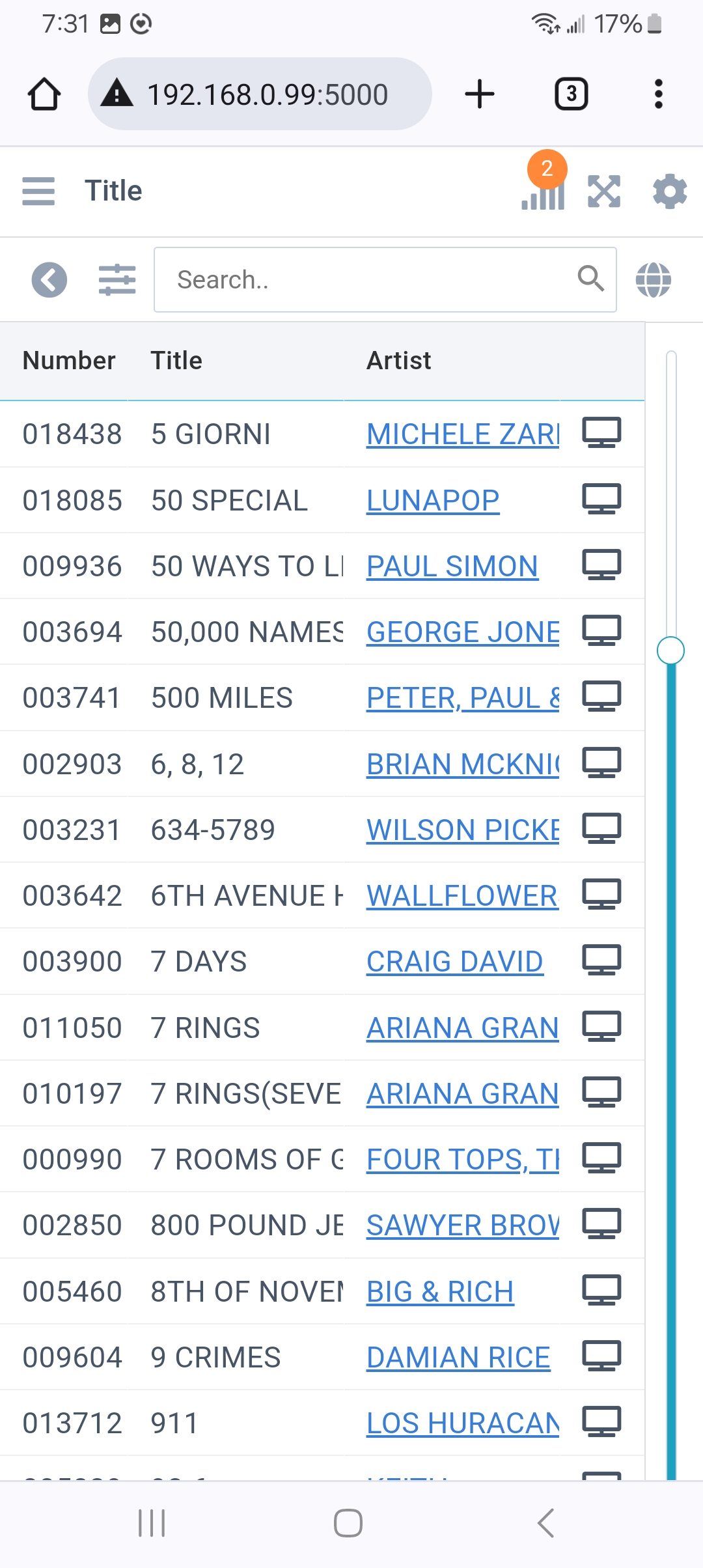Tap the magnifier icon in the search box

click(591, 279)
